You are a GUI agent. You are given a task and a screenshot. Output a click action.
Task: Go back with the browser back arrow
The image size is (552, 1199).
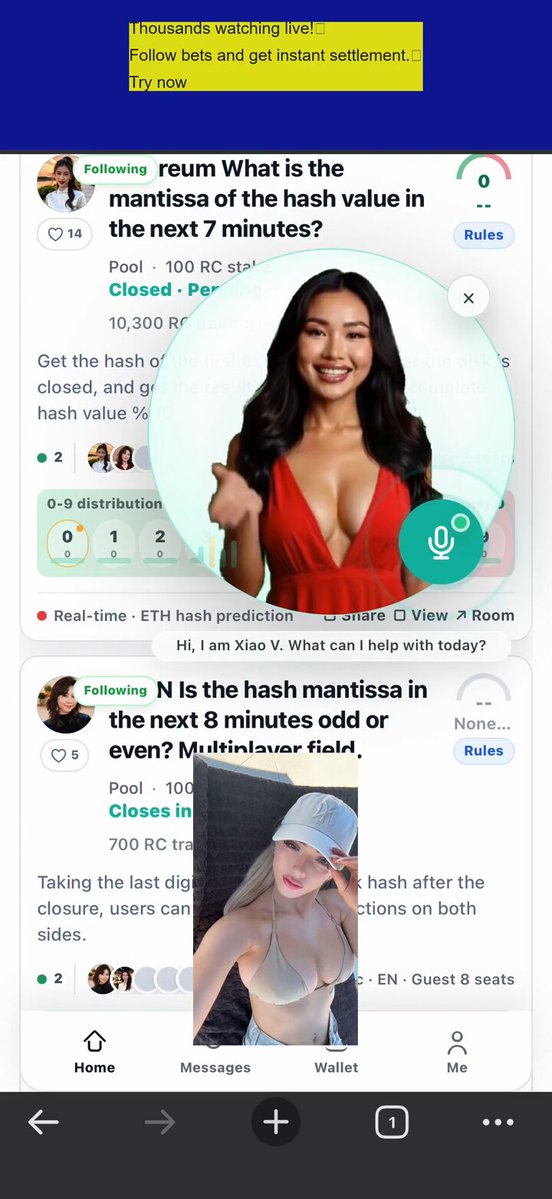[44, 1123]
